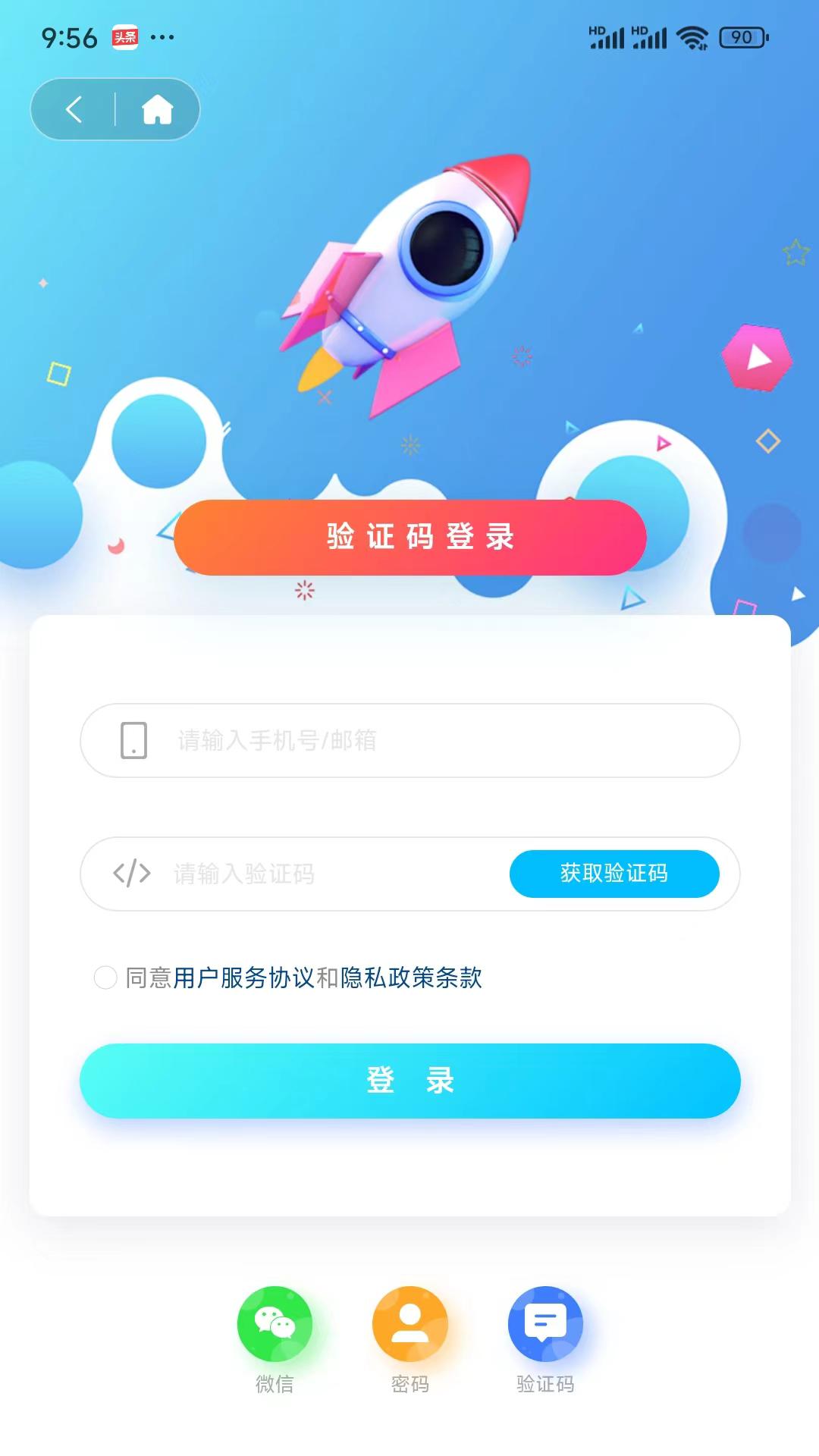The width and height of the screenshot is (819, 1456).
Task: Tap the home icon in the nav pill
Action: coord(159,109)
